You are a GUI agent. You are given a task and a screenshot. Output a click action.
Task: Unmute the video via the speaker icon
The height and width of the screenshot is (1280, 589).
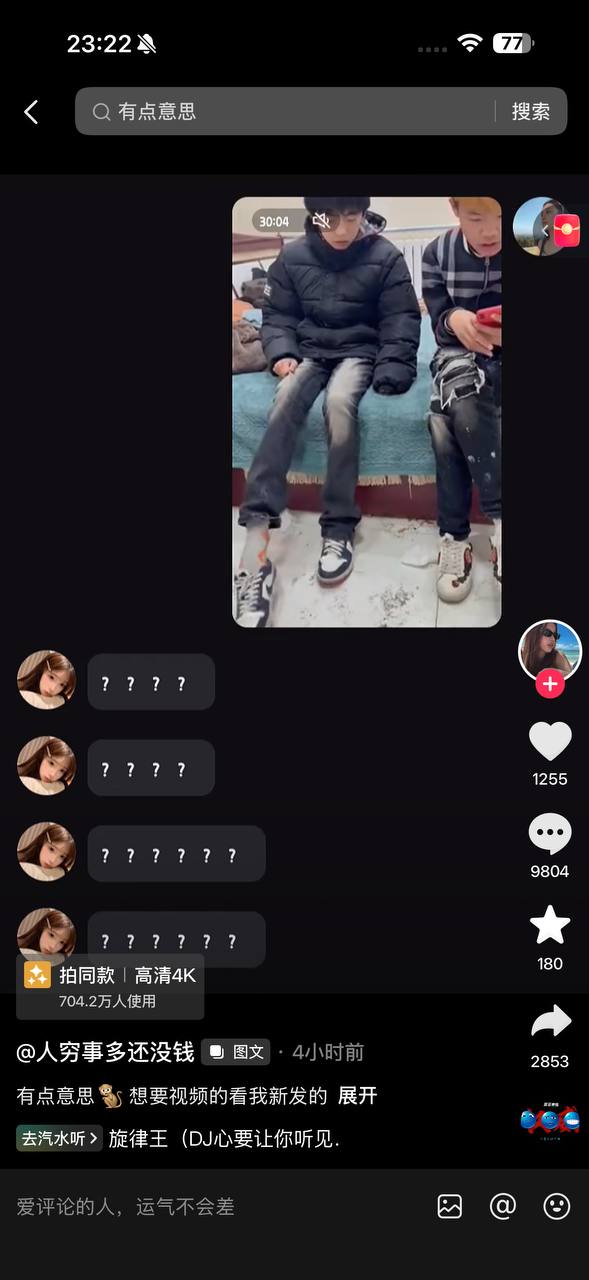(x=321, y=220)
